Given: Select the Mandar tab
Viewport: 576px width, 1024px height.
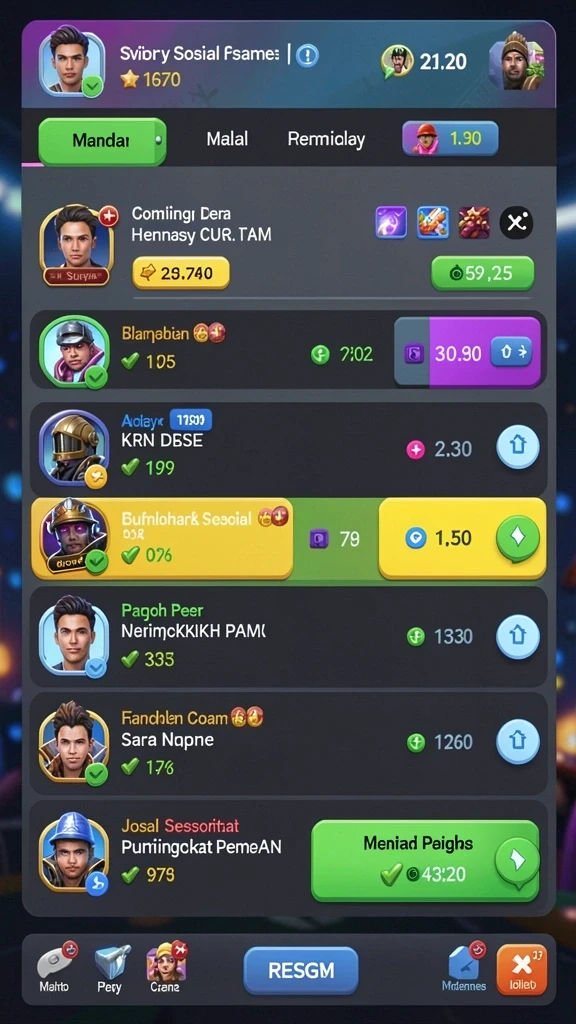Looking at the screenshot, I should 102,140.
